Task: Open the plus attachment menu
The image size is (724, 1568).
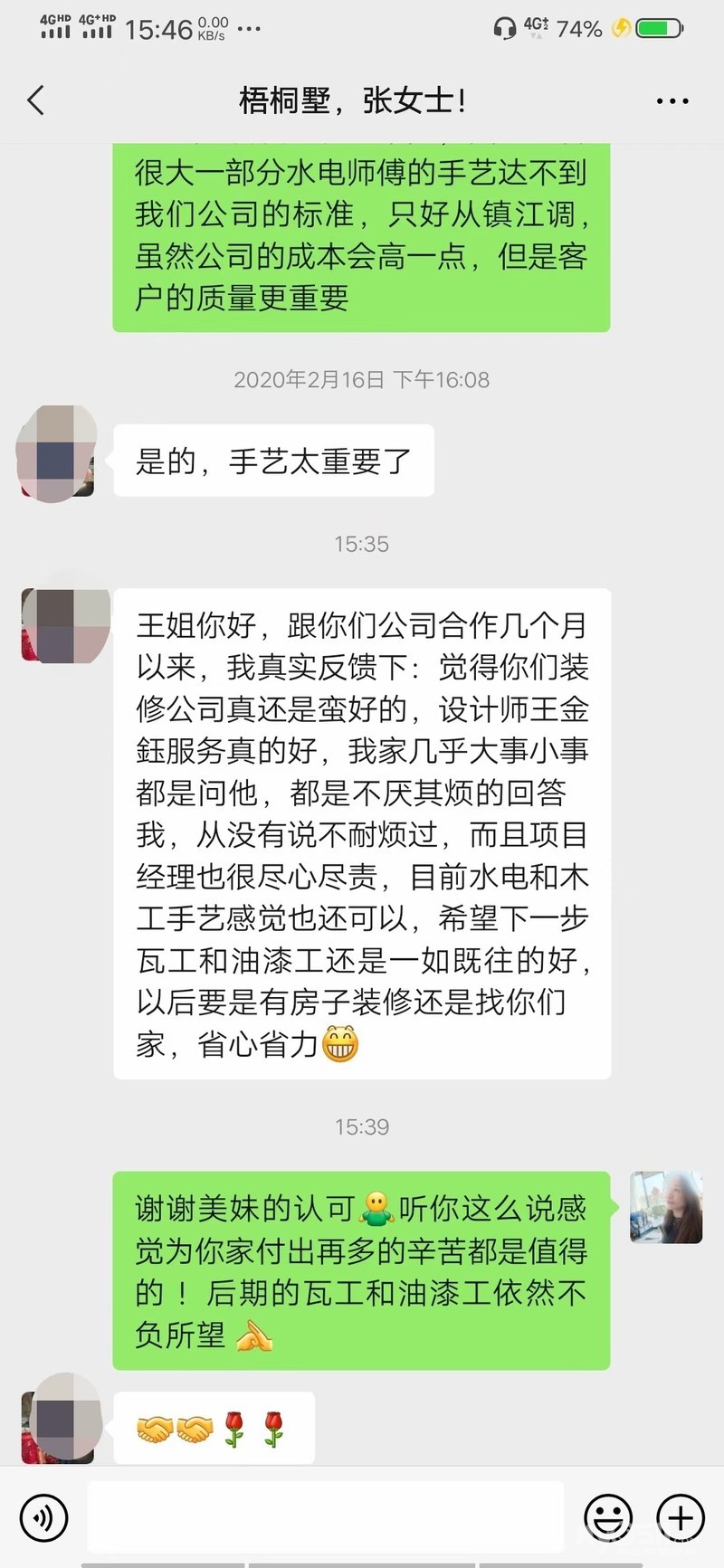Action: [x=681, y=1517]
